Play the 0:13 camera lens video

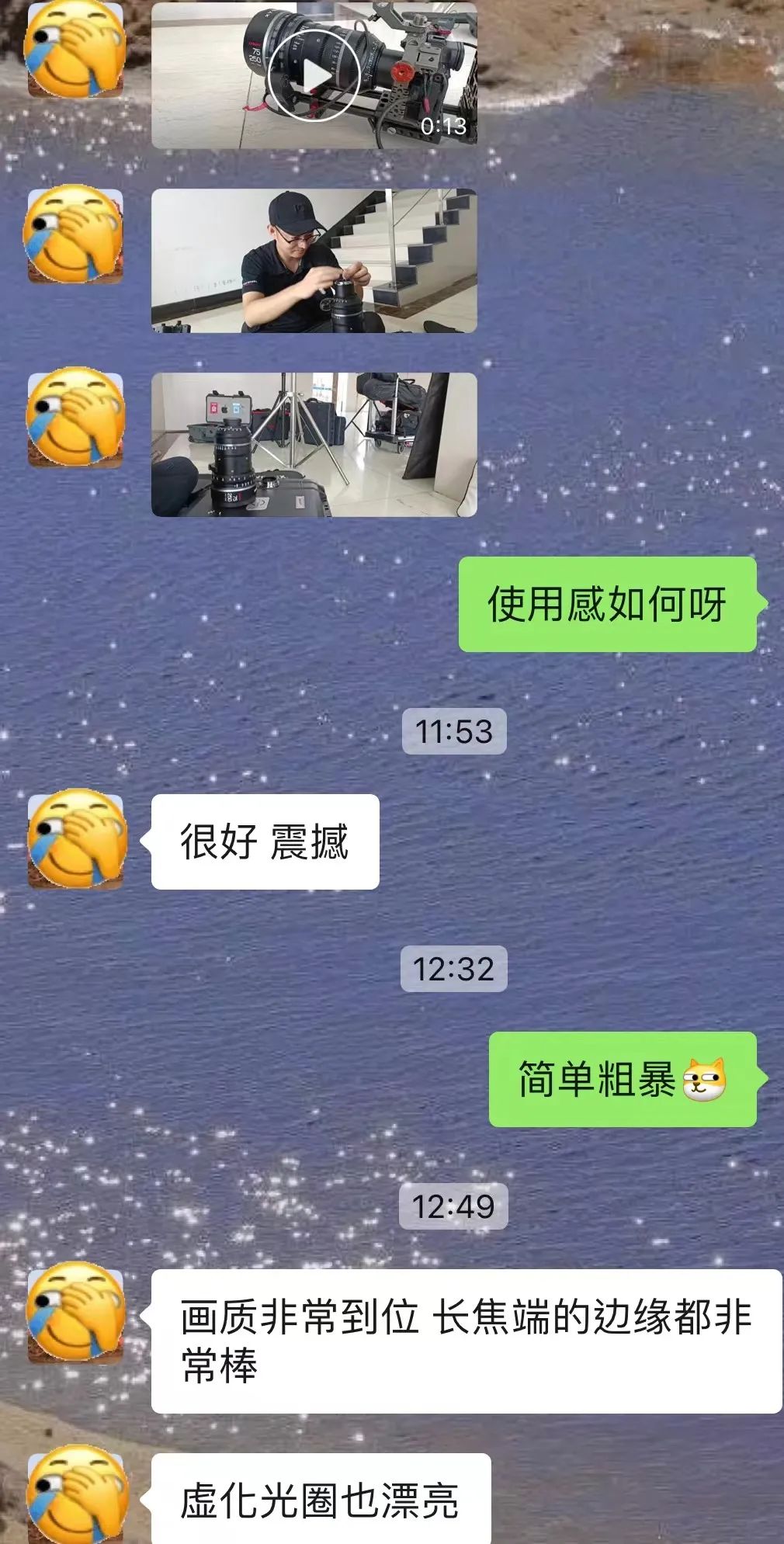[x=314, y=76]
